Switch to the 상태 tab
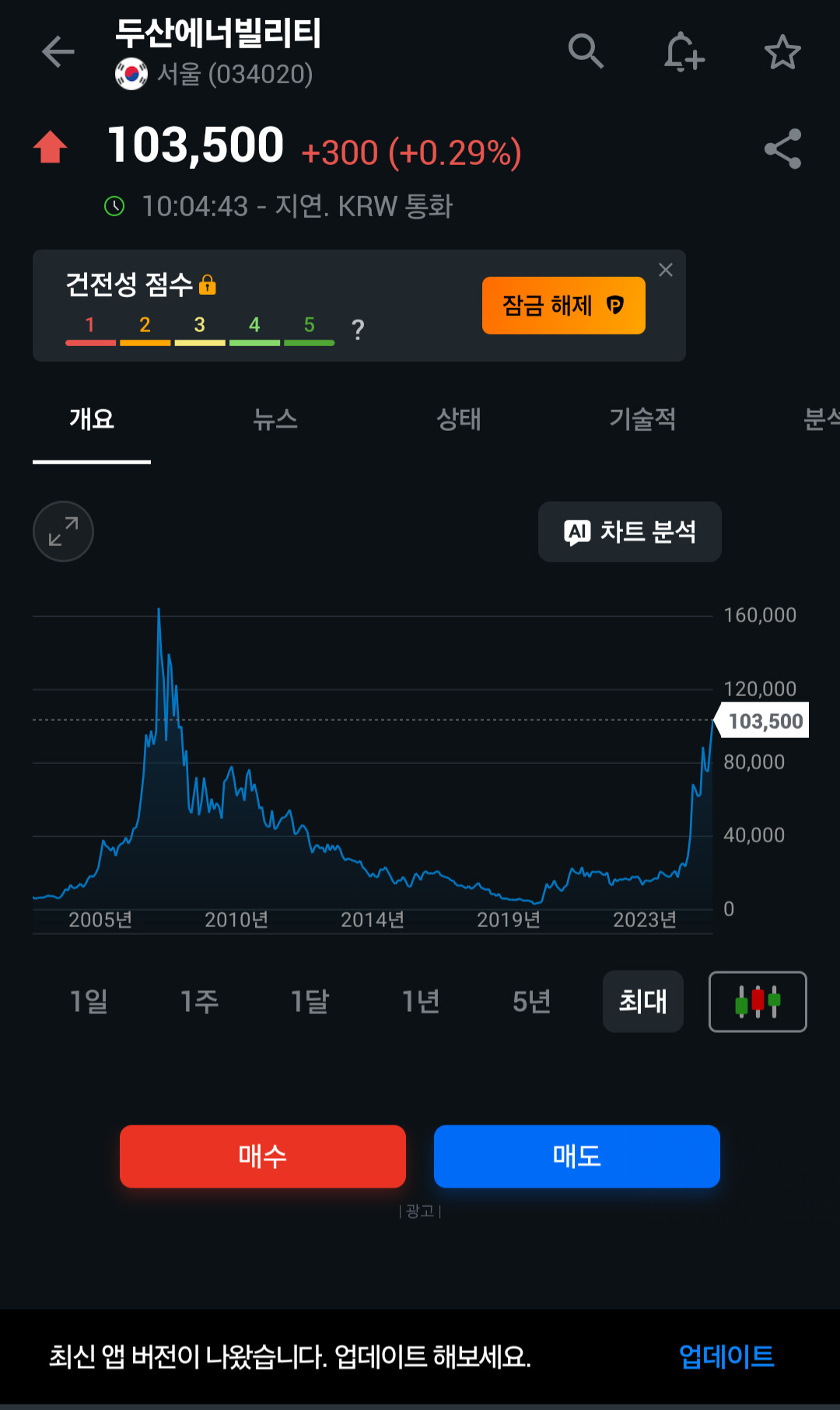 coord(459,419)
